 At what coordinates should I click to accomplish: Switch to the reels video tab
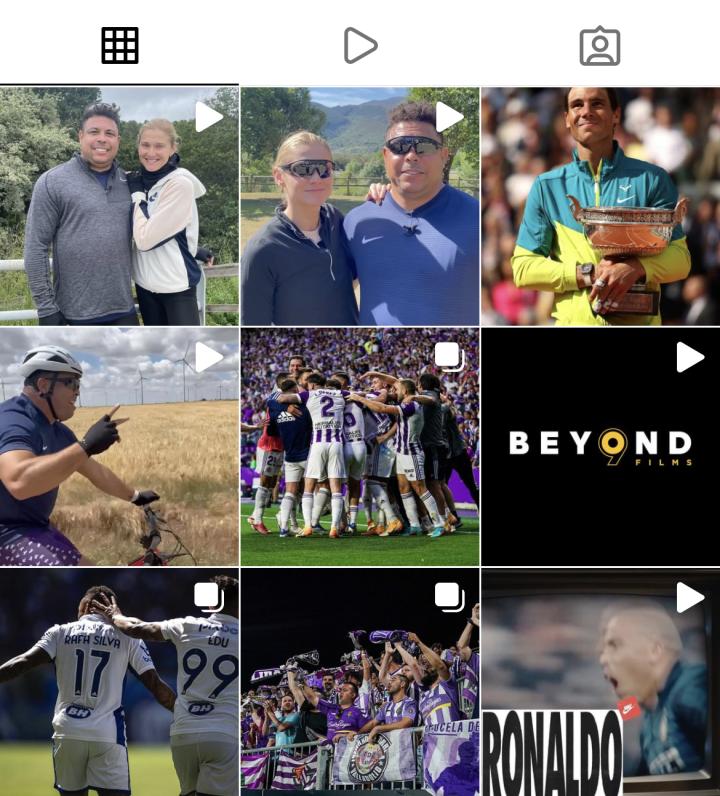(x=359, y=45)
